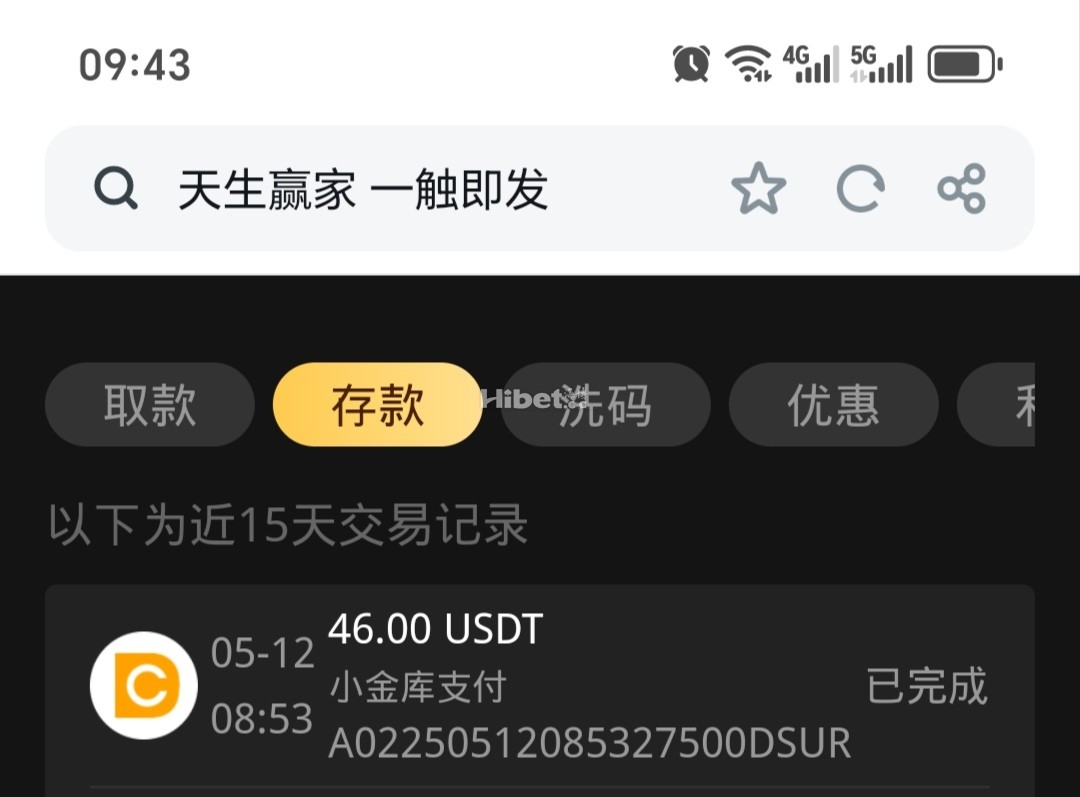The height and width of the screenshot is (797, 1080).
Task: Bookmark this page with the star icon
Action: [758, 189]
